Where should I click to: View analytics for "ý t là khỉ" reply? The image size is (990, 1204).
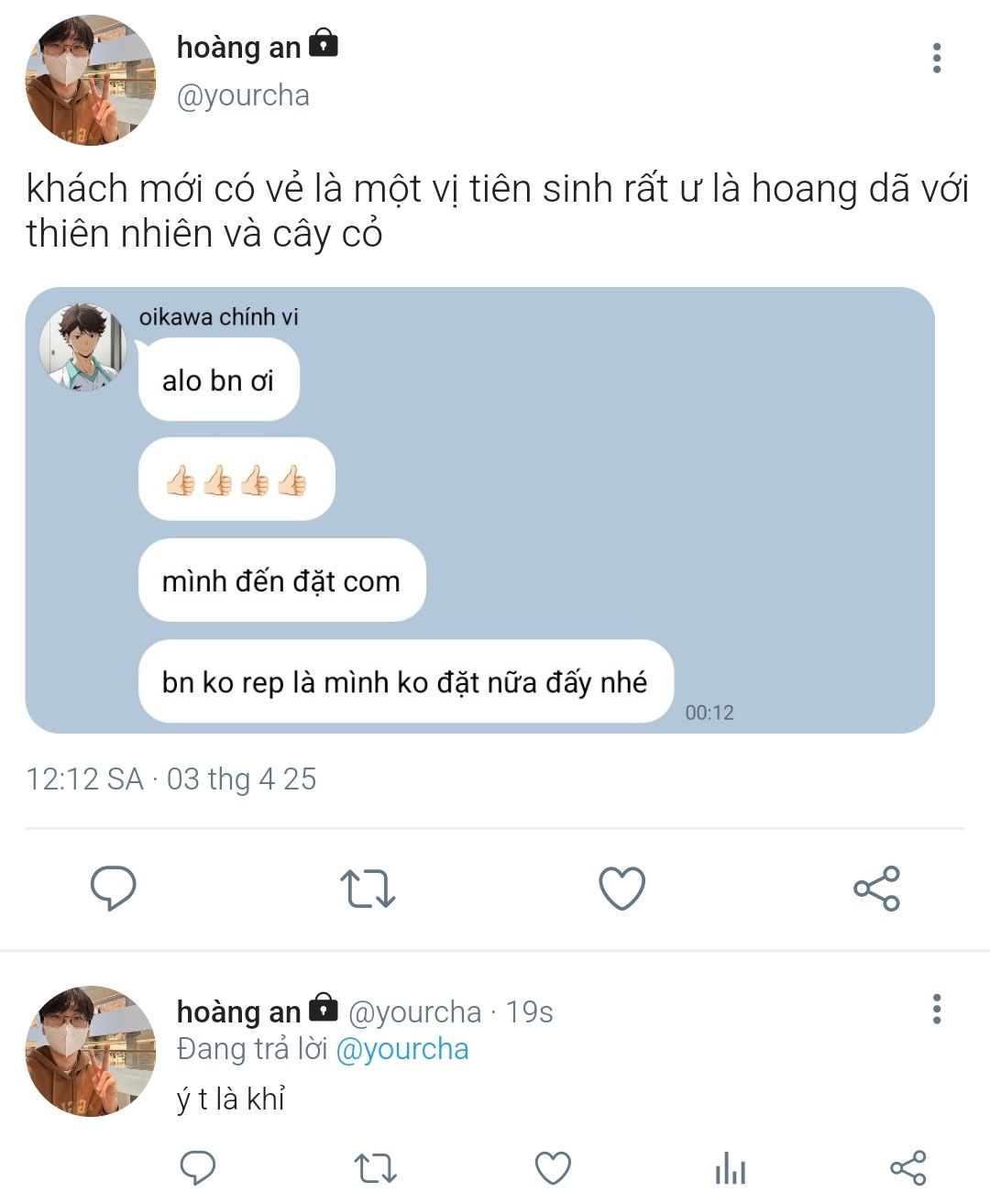pos(731,1168)
